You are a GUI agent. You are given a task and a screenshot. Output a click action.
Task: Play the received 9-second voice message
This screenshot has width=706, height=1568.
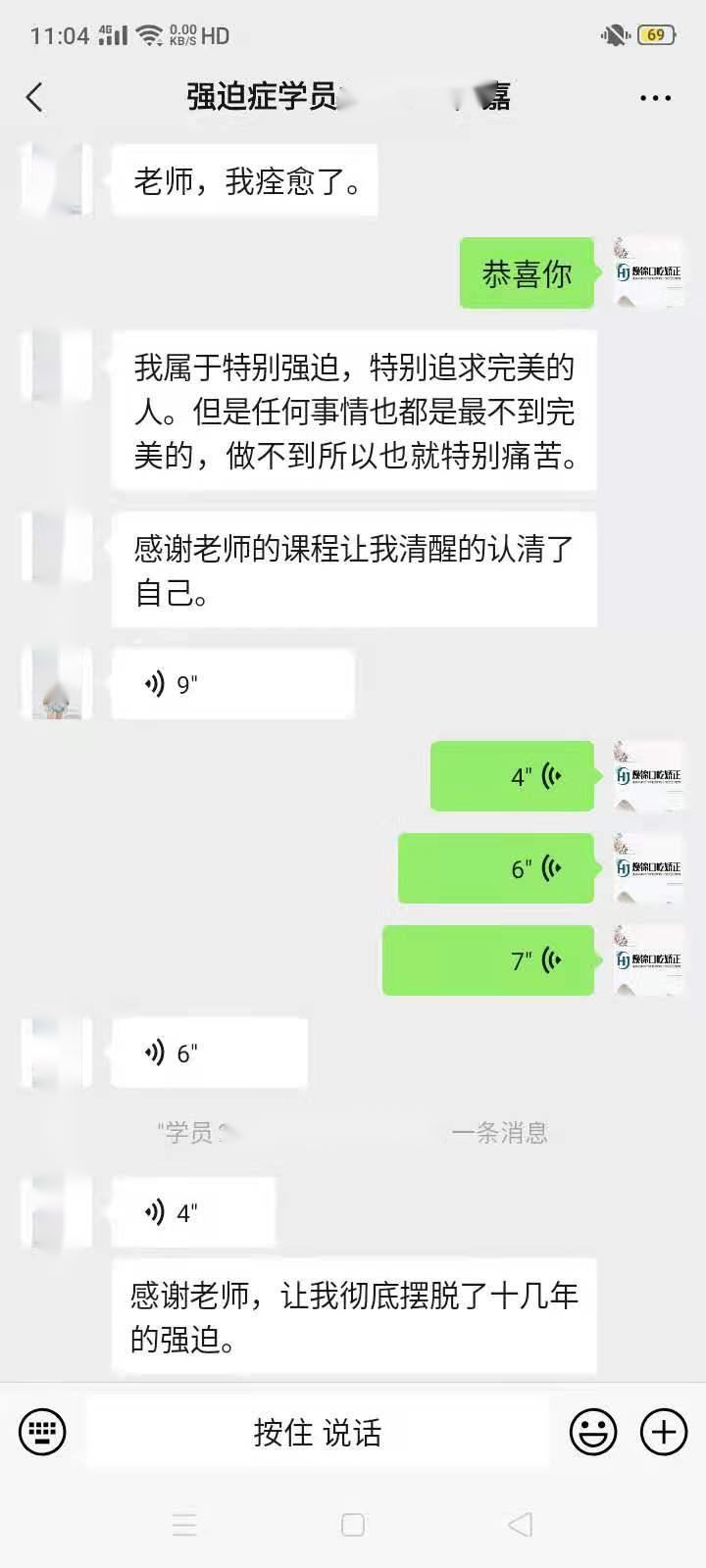tap(232, 684)
